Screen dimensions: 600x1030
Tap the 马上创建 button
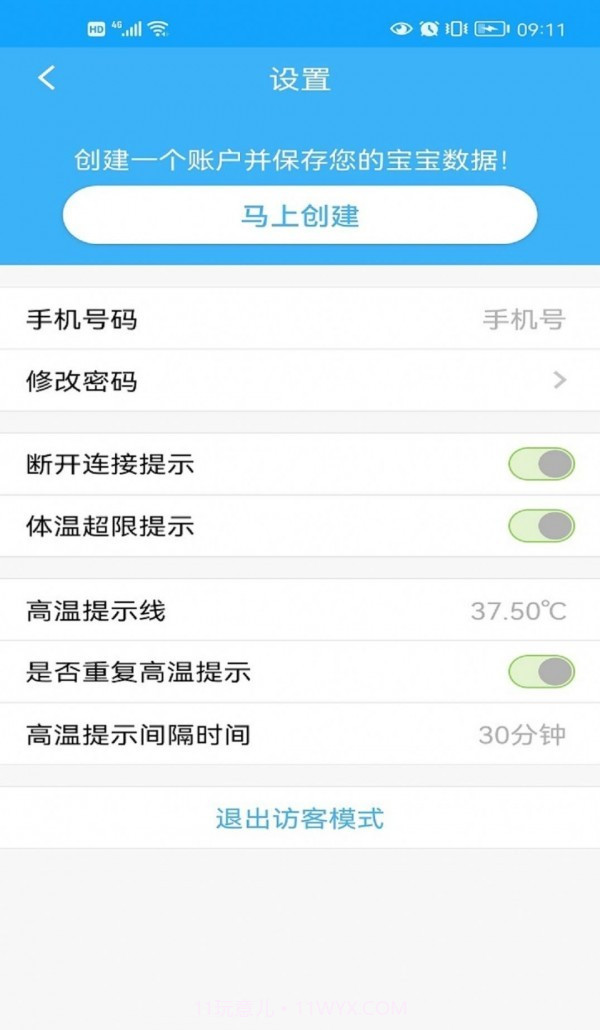300,215
